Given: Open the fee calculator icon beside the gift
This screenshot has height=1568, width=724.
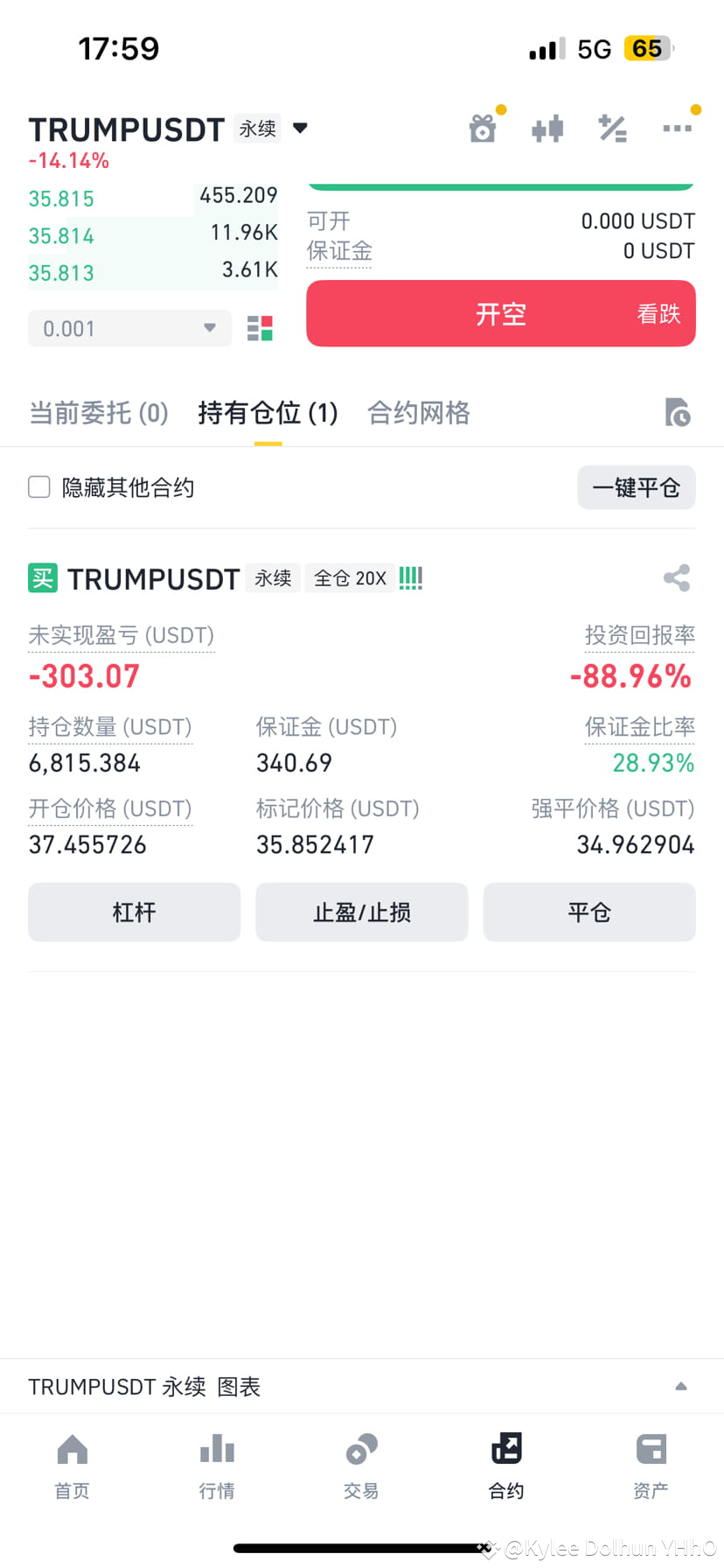Looking at the screenshot, I should [612, 127].
